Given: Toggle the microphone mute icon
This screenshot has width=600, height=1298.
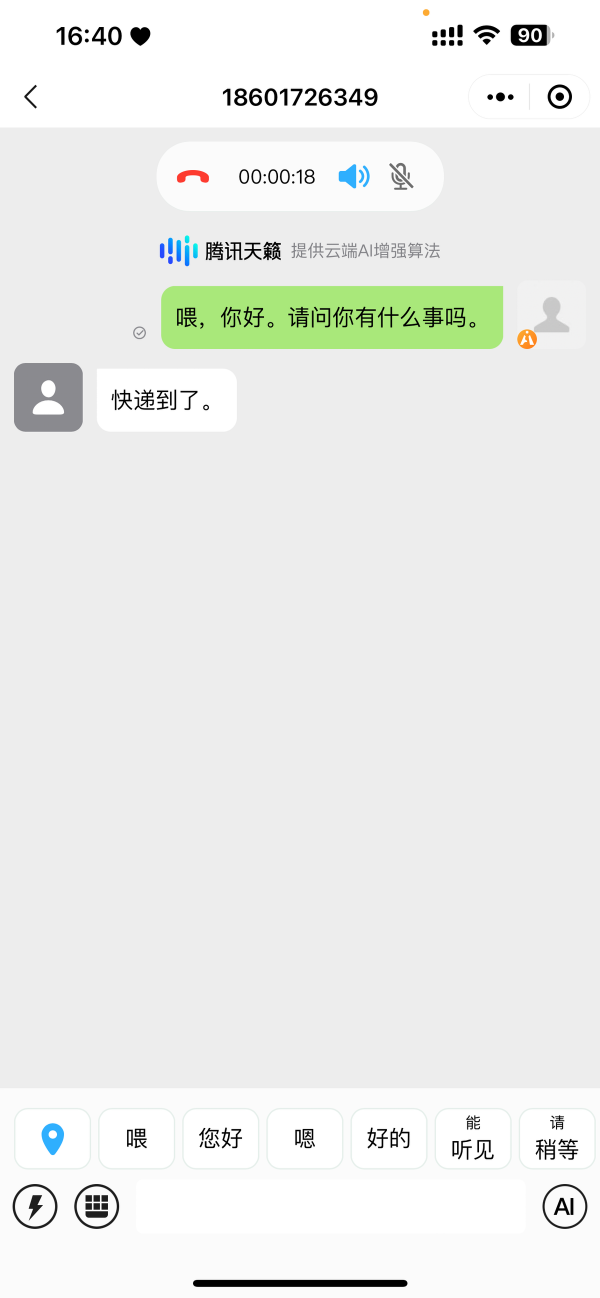Looking at the screenshot, I should tap(401, 177).
